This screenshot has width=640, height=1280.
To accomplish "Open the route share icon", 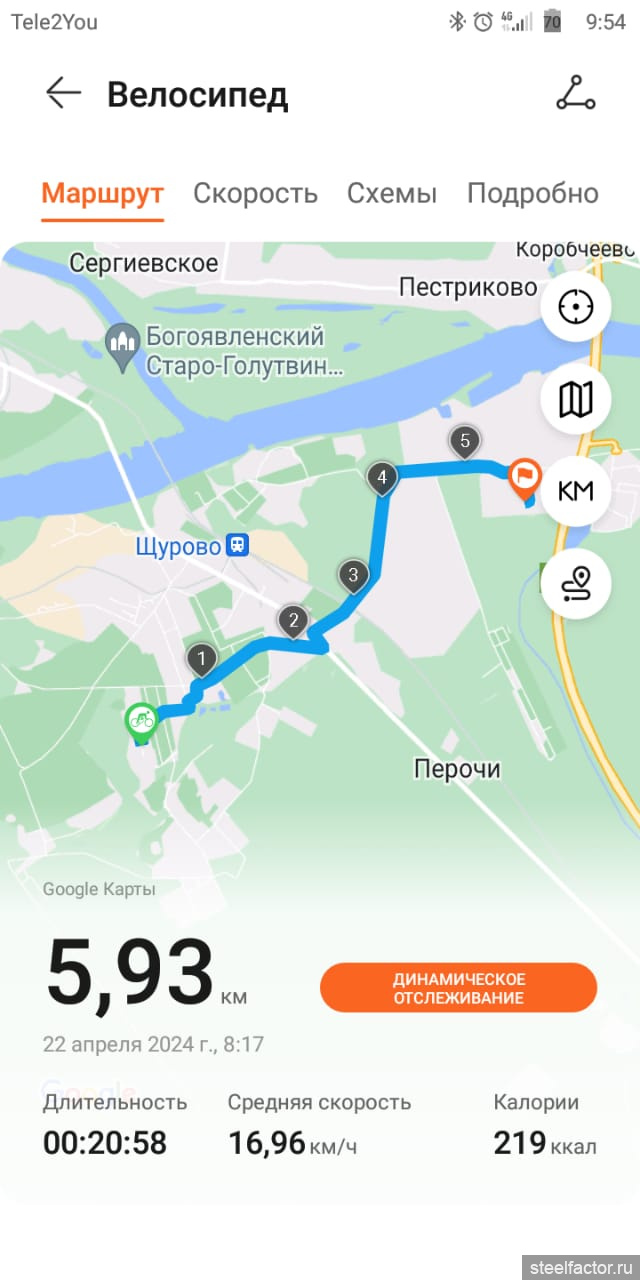I will 575,93.
